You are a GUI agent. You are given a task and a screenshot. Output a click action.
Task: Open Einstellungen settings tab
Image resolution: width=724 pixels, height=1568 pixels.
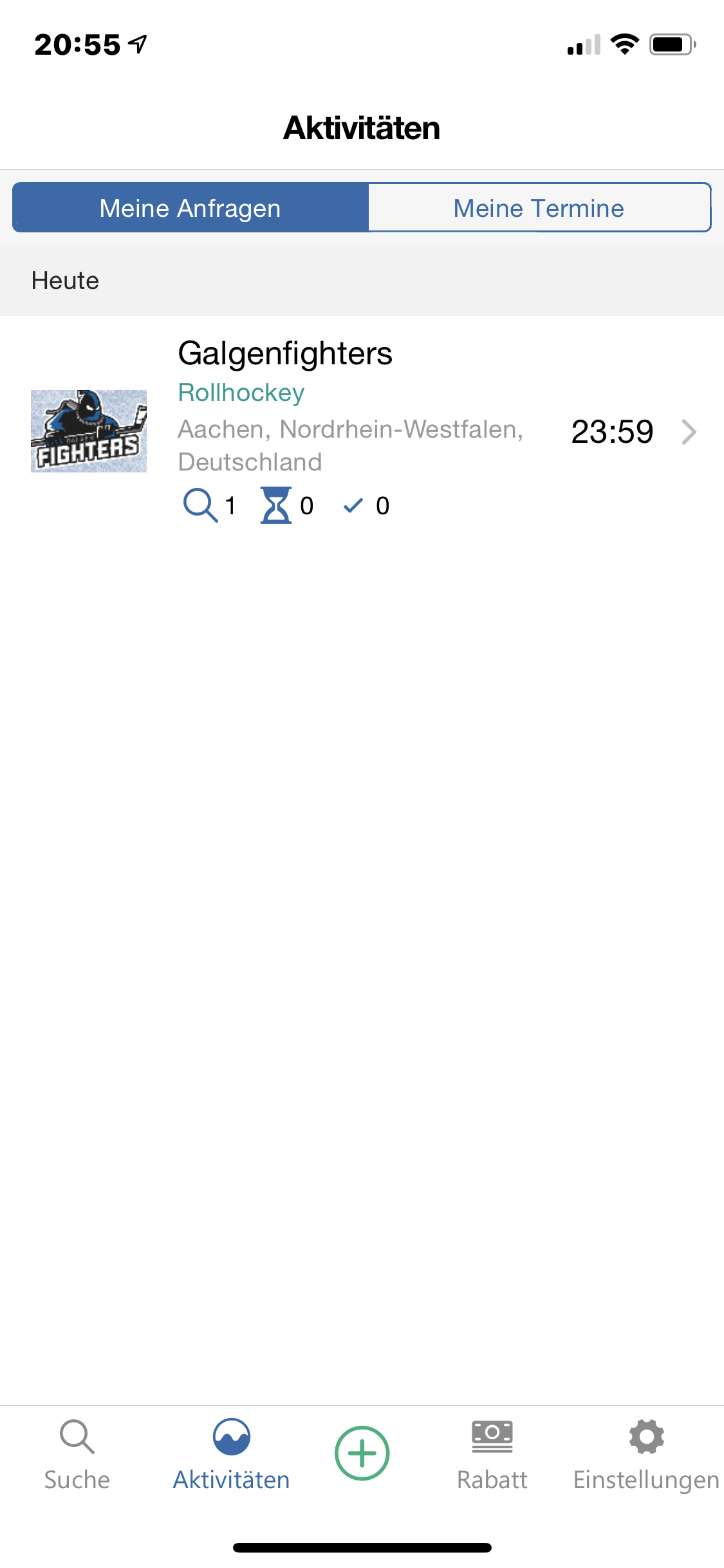click(646, 1455)
